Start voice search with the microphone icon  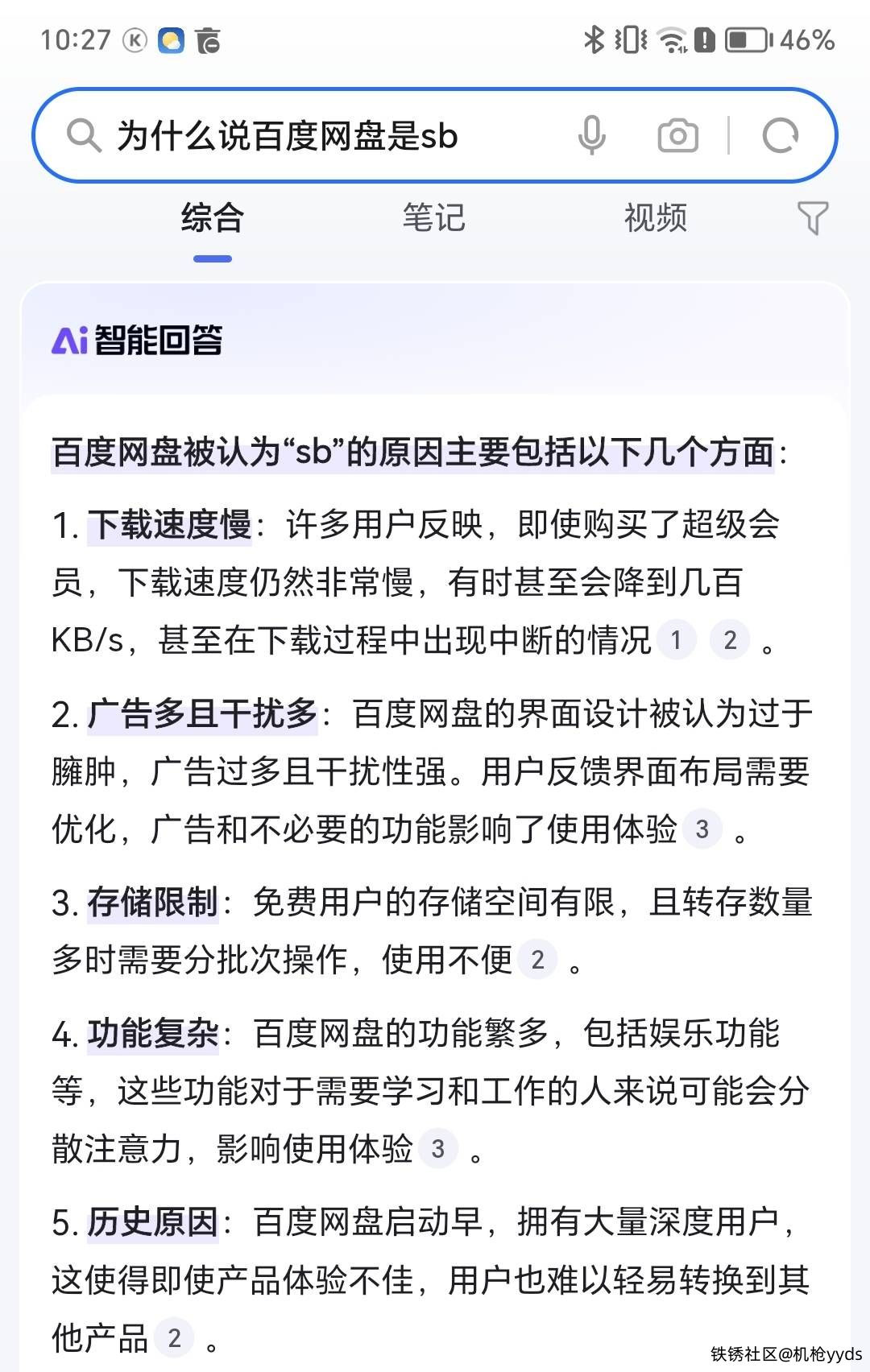[591, 135]
